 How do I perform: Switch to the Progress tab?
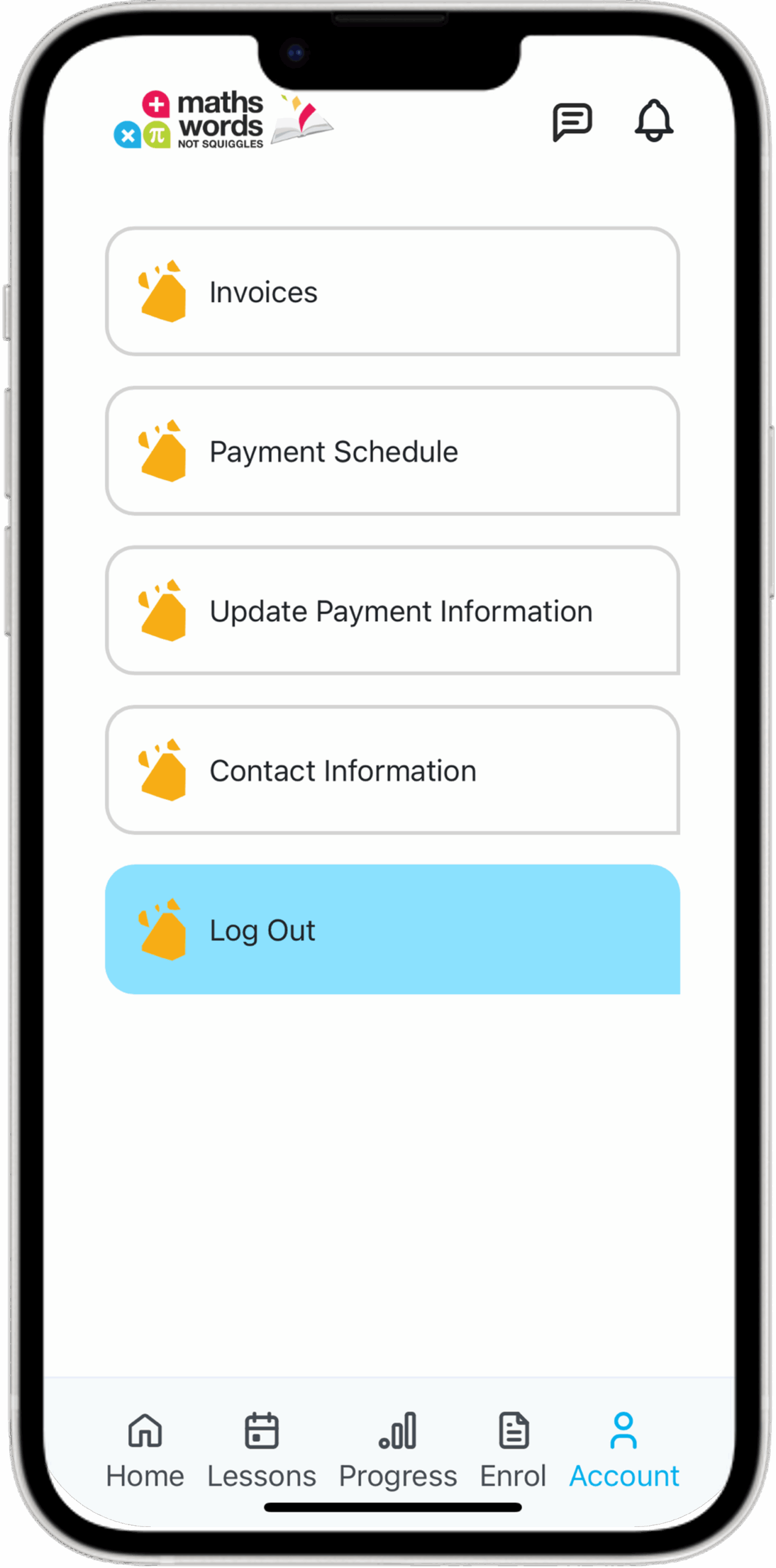[x=398, y=1450]
